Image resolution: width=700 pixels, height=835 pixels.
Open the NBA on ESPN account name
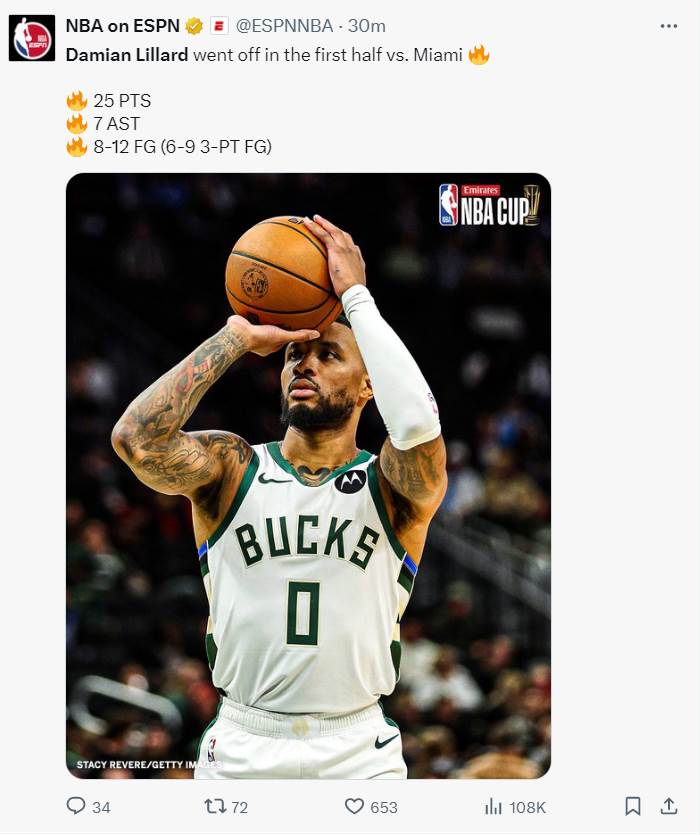click(123, 26)
